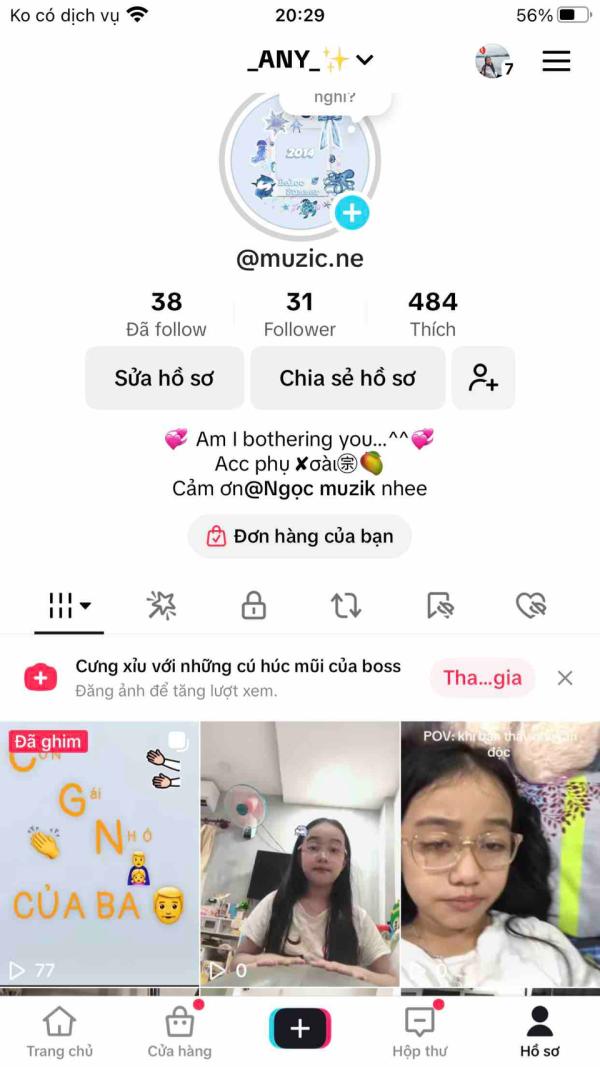Open the account switcher dropdown _ANY_

[310, 60]
